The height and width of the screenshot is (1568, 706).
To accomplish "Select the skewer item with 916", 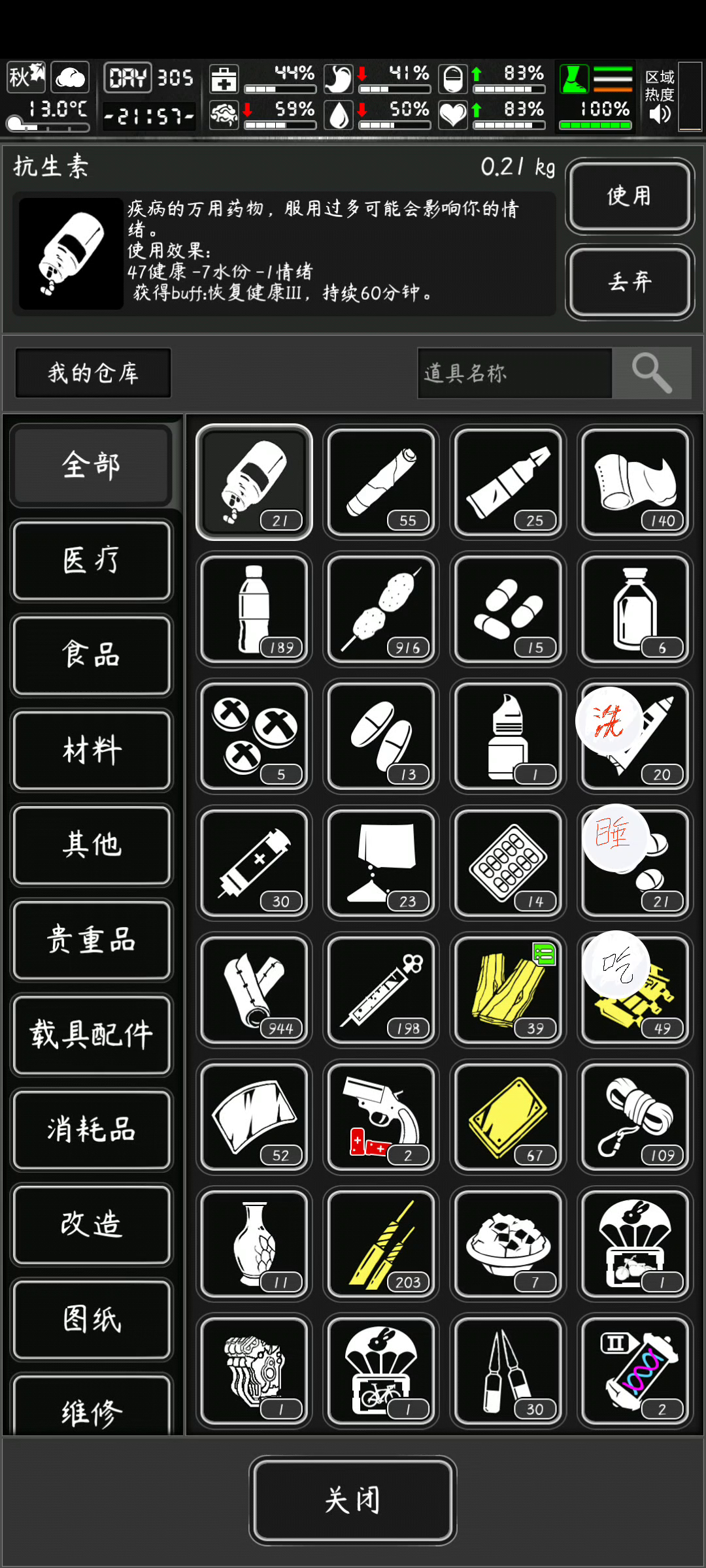I will click(x=381, y=610).
